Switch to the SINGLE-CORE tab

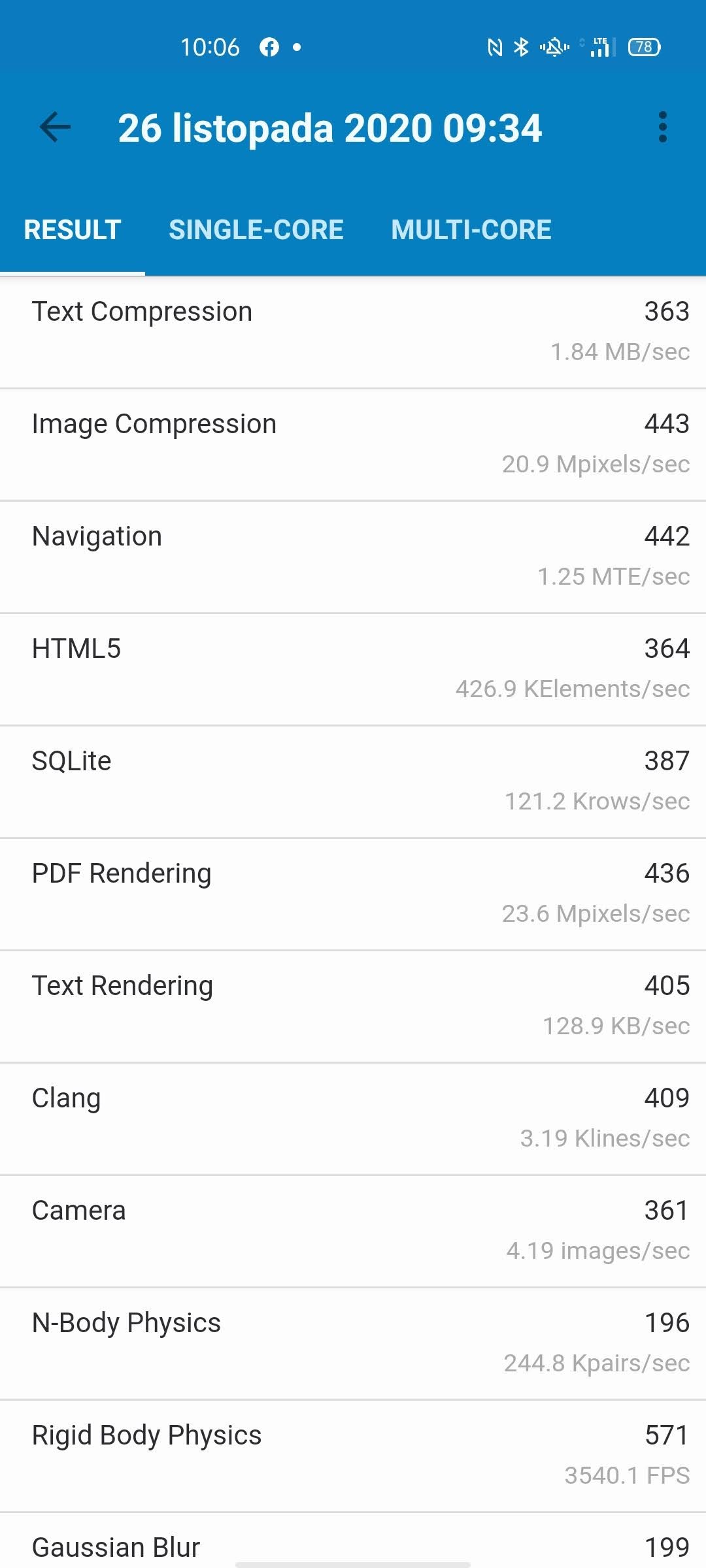coord(256,230)
